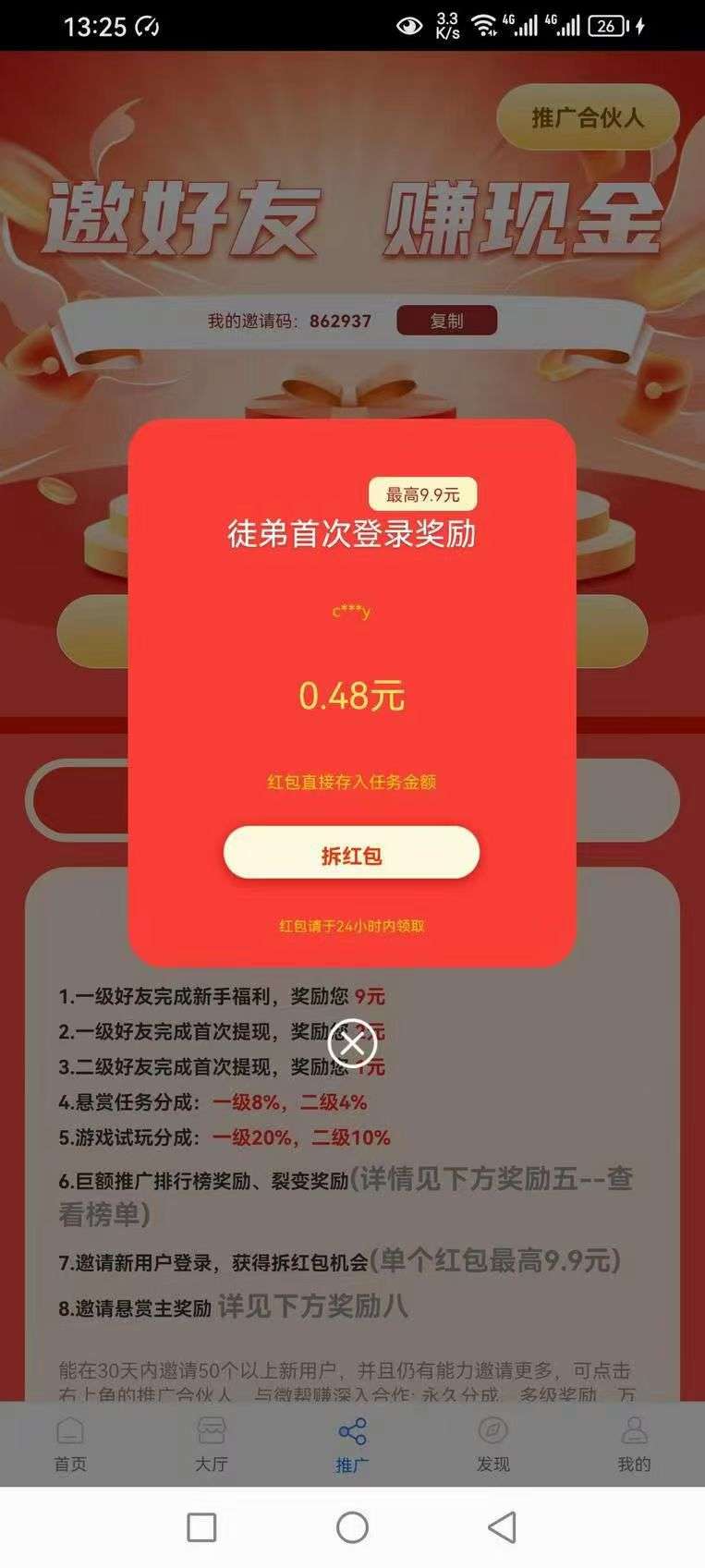Close the red envelope popup
This screenshot has height=1568, width=705.
coord(352,1043)
